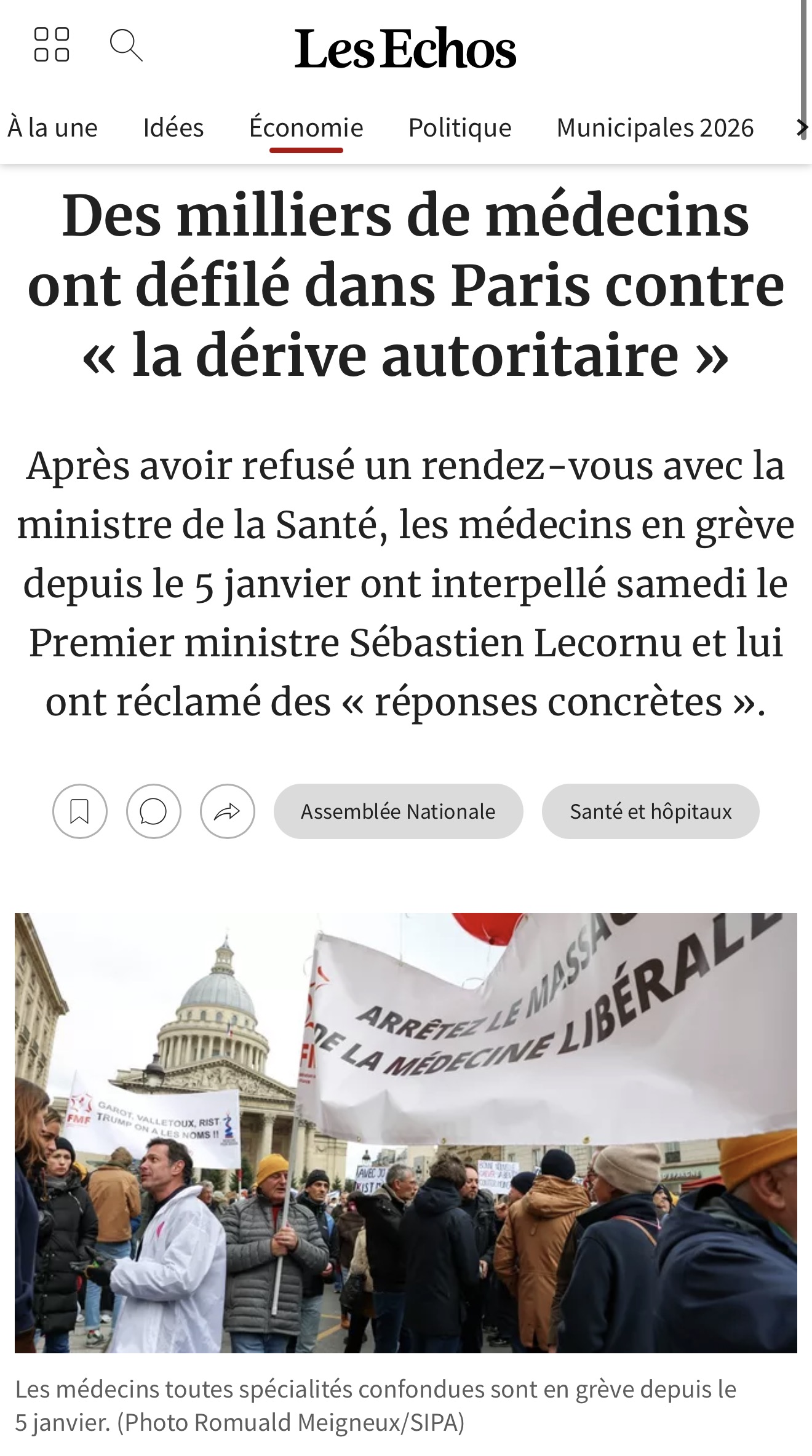
Task: Open the Assemblée Nationale topic chip
Action: (x=398, y=811)
